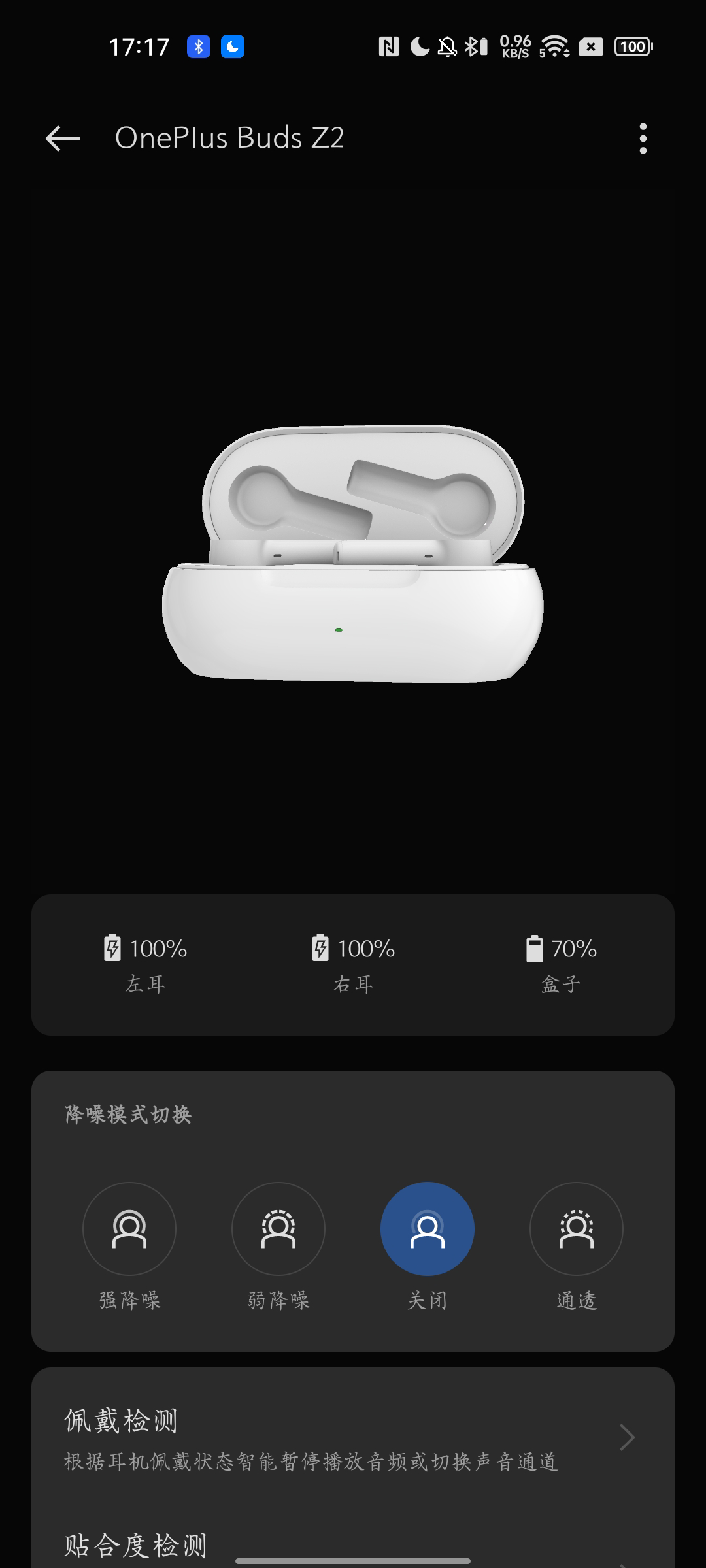Open the three-dot overflow menu
The width and height of the screenshot is (706, 1568).
[643, 139]
